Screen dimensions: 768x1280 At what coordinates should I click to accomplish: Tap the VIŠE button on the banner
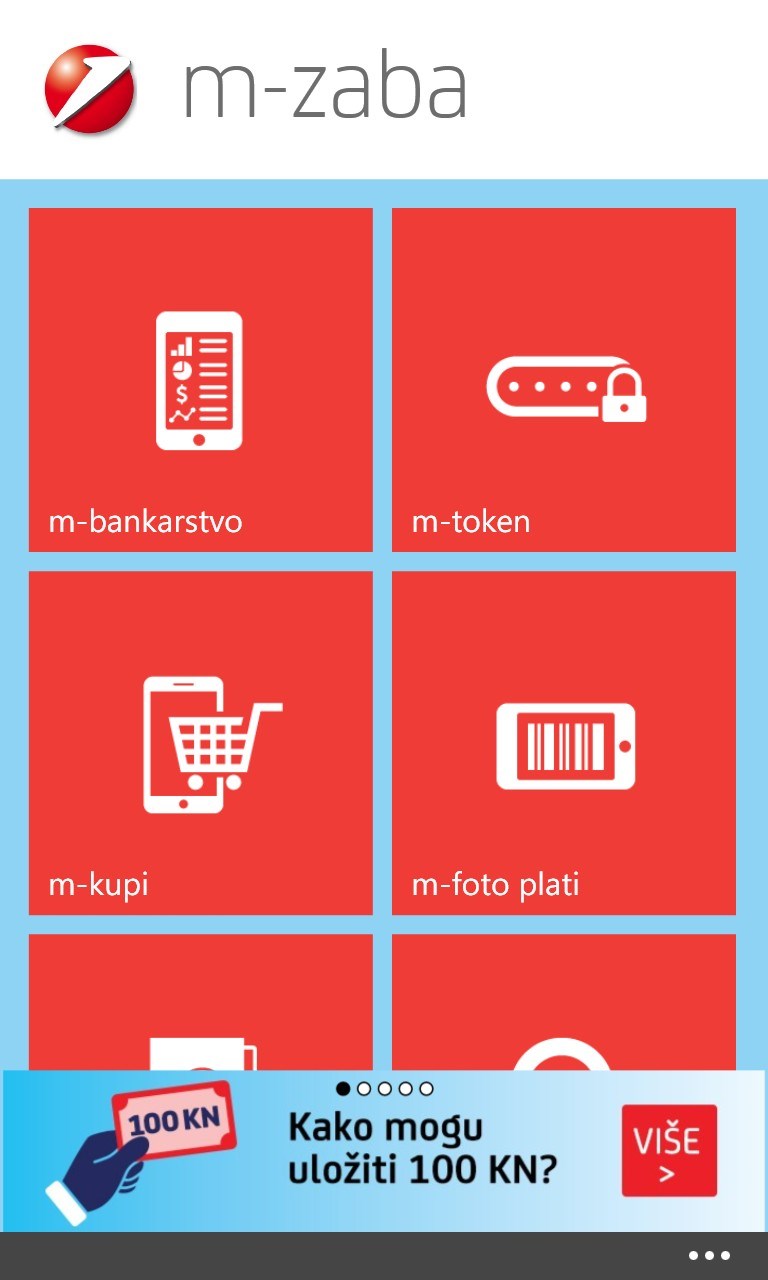click(669, 1150)
